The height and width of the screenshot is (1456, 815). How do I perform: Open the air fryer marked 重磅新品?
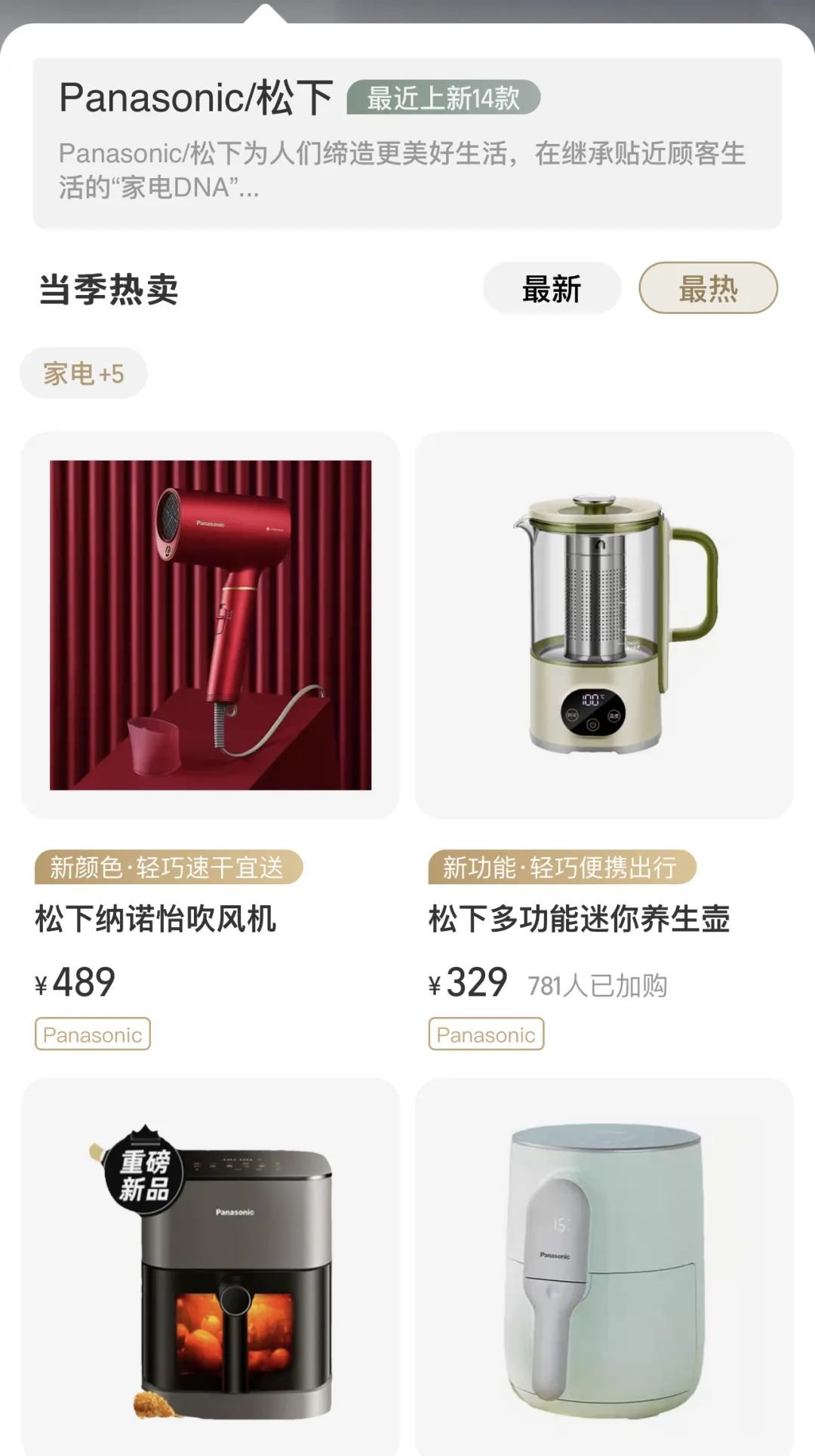pyautogui.click(x=211, y=1267)
